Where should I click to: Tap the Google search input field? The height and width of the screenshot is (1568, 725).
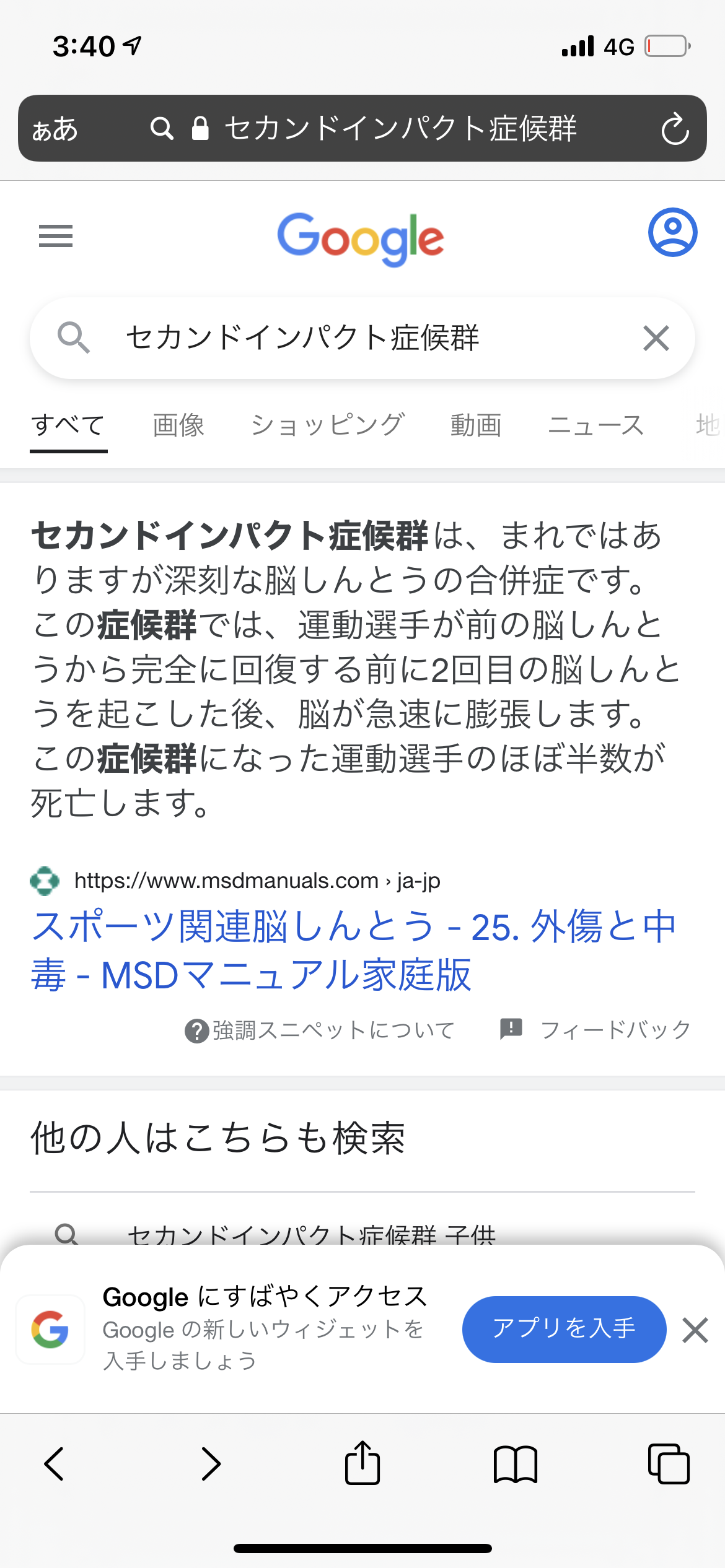coord(359,338)
